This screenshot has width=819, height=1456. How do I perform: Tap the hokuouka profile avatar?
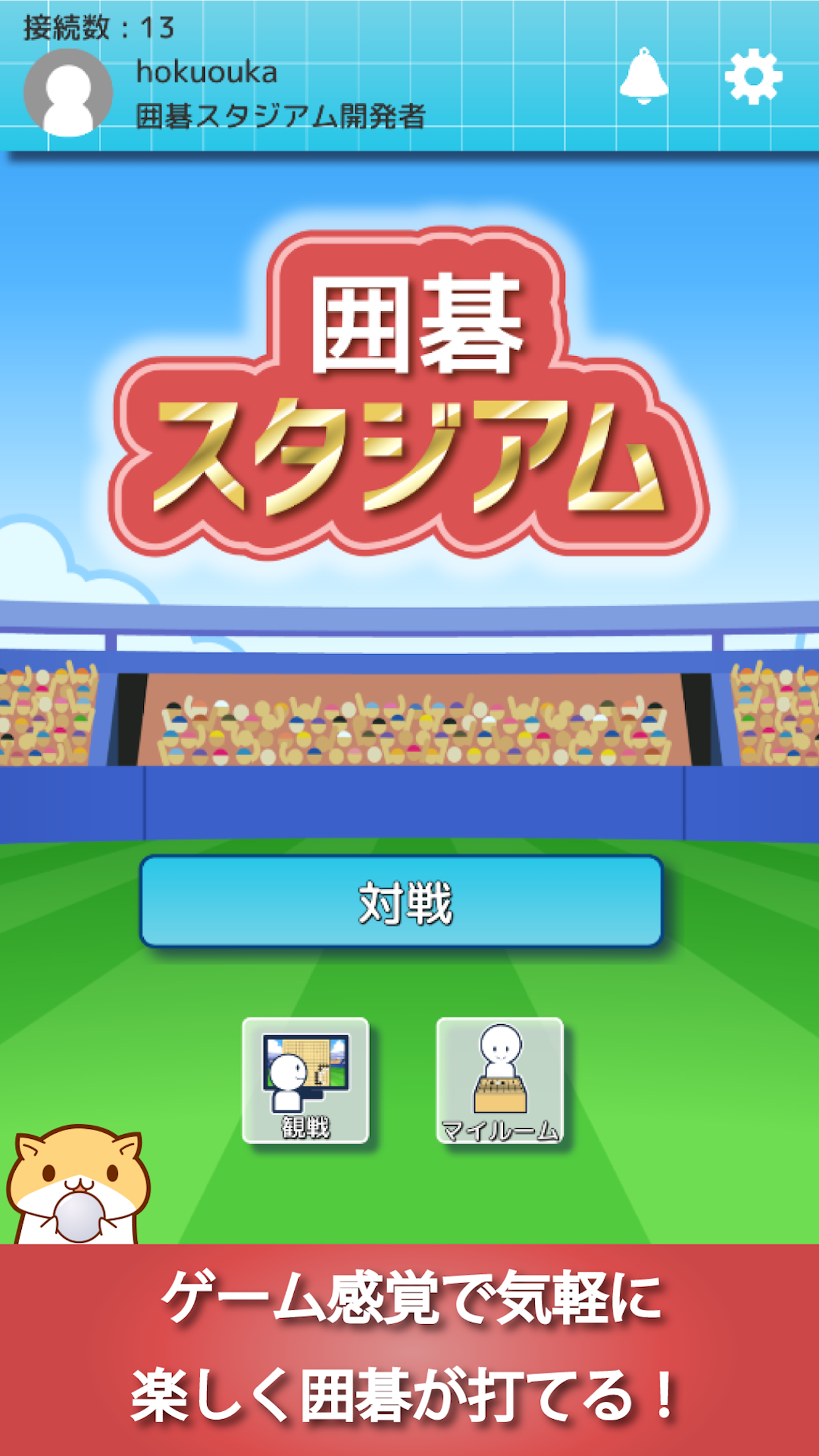click(x=68, y=93)
